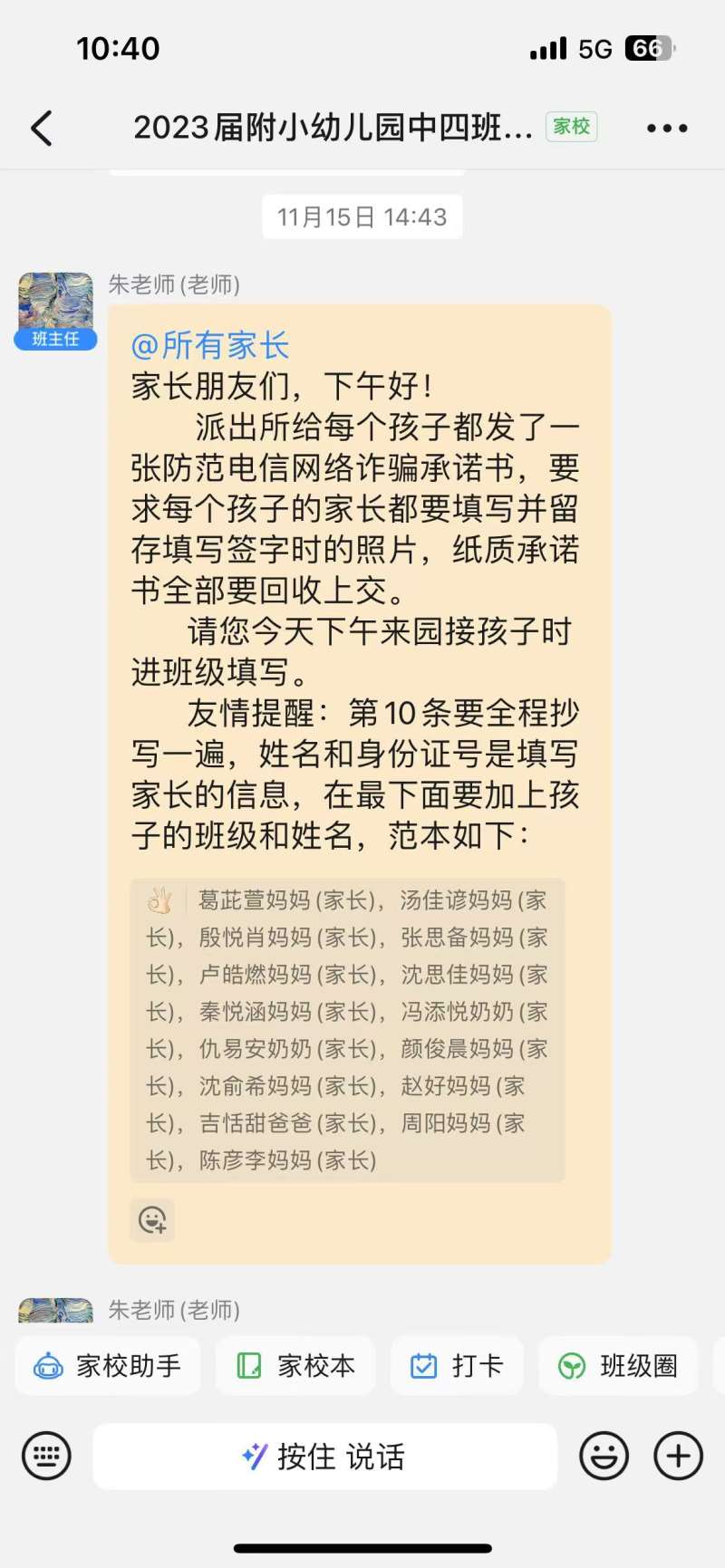
Task: Open the 朱老师 班主任 avatar profile
Action: tap(55, 305)
